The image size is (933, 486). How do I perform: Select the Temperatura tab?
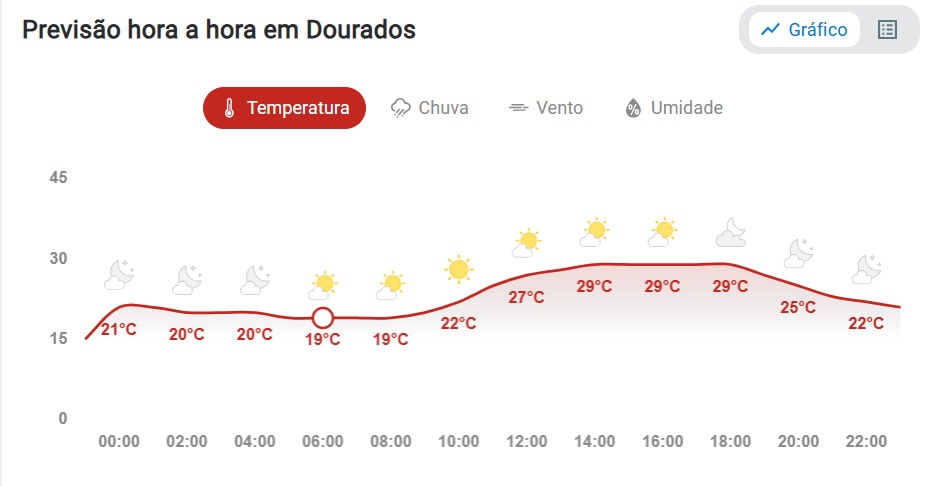(284, 108)
